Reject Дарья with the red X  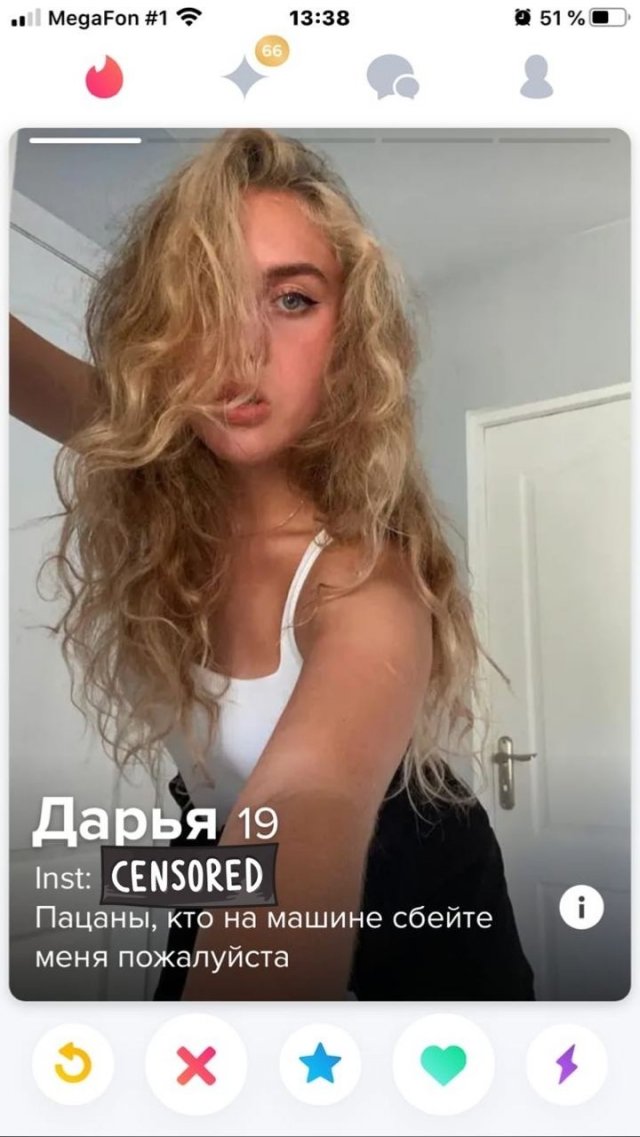(196, 1065)
